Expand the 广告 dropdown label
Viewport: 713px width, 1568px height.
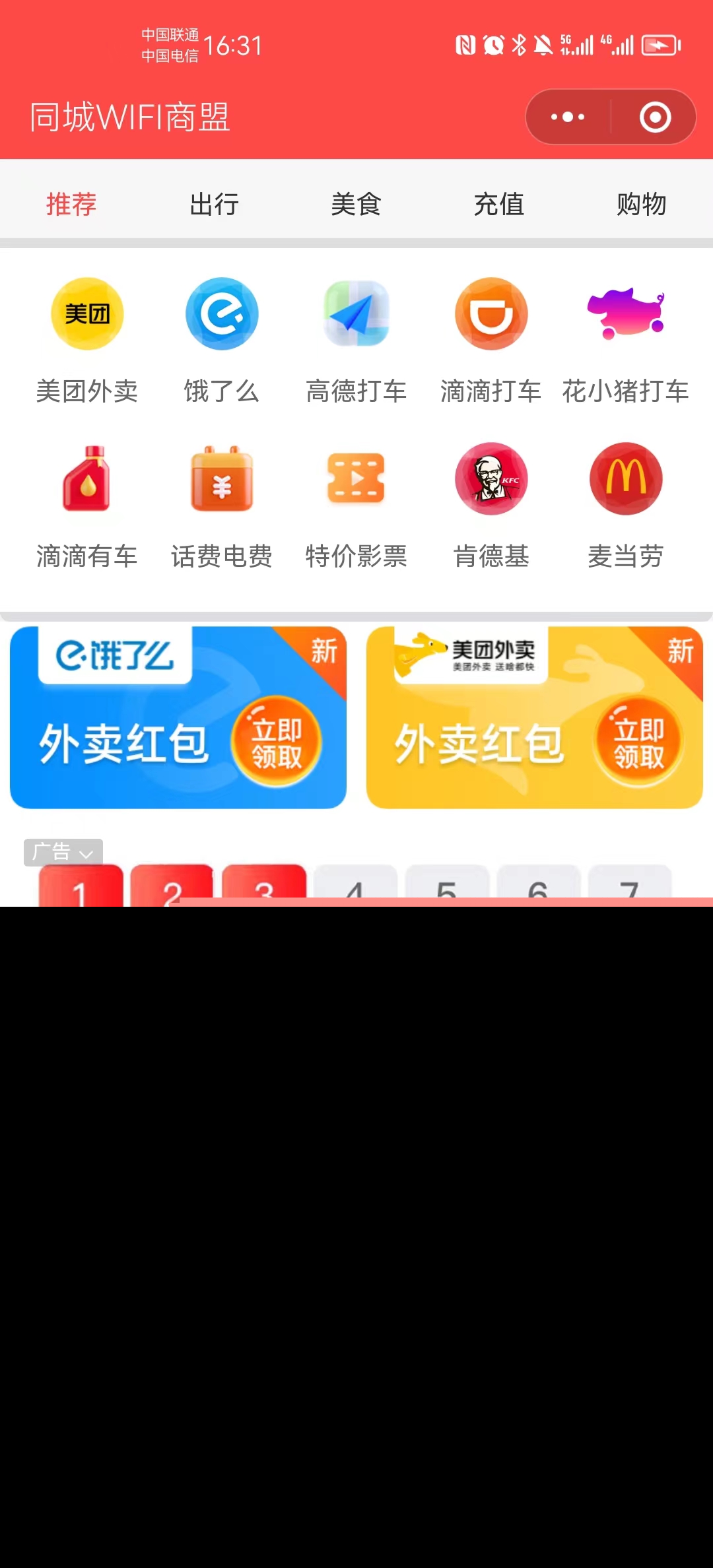(63, 852)
